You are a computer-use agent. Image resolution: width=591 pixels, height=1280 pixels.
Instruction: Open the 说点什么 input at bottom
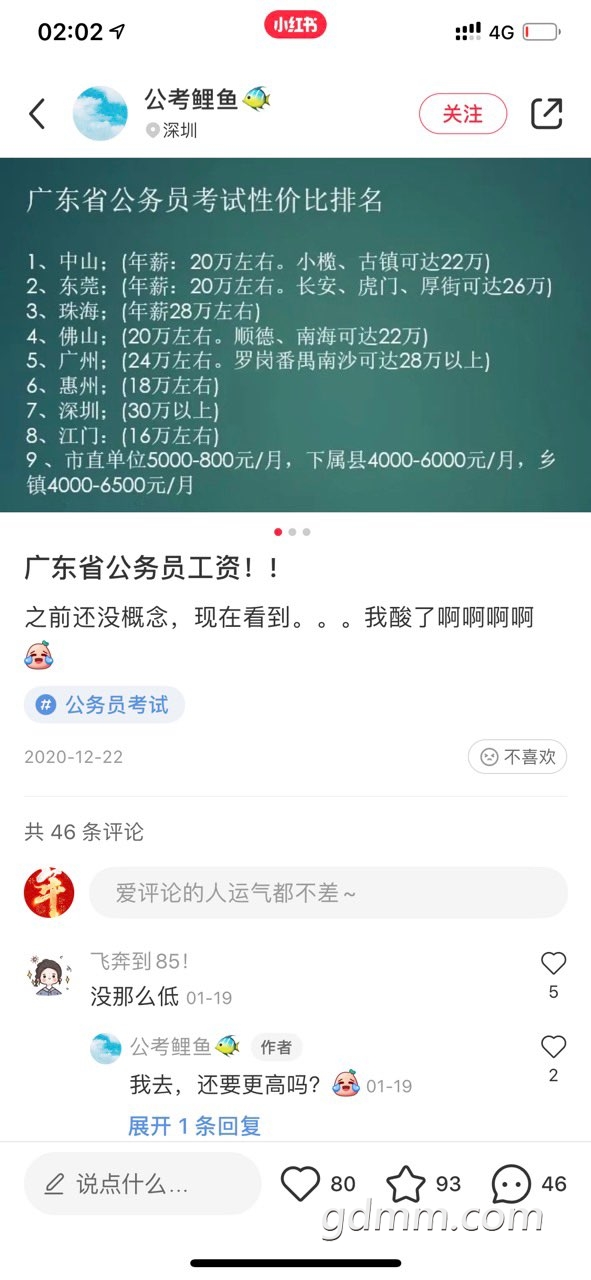[143, 1184]
